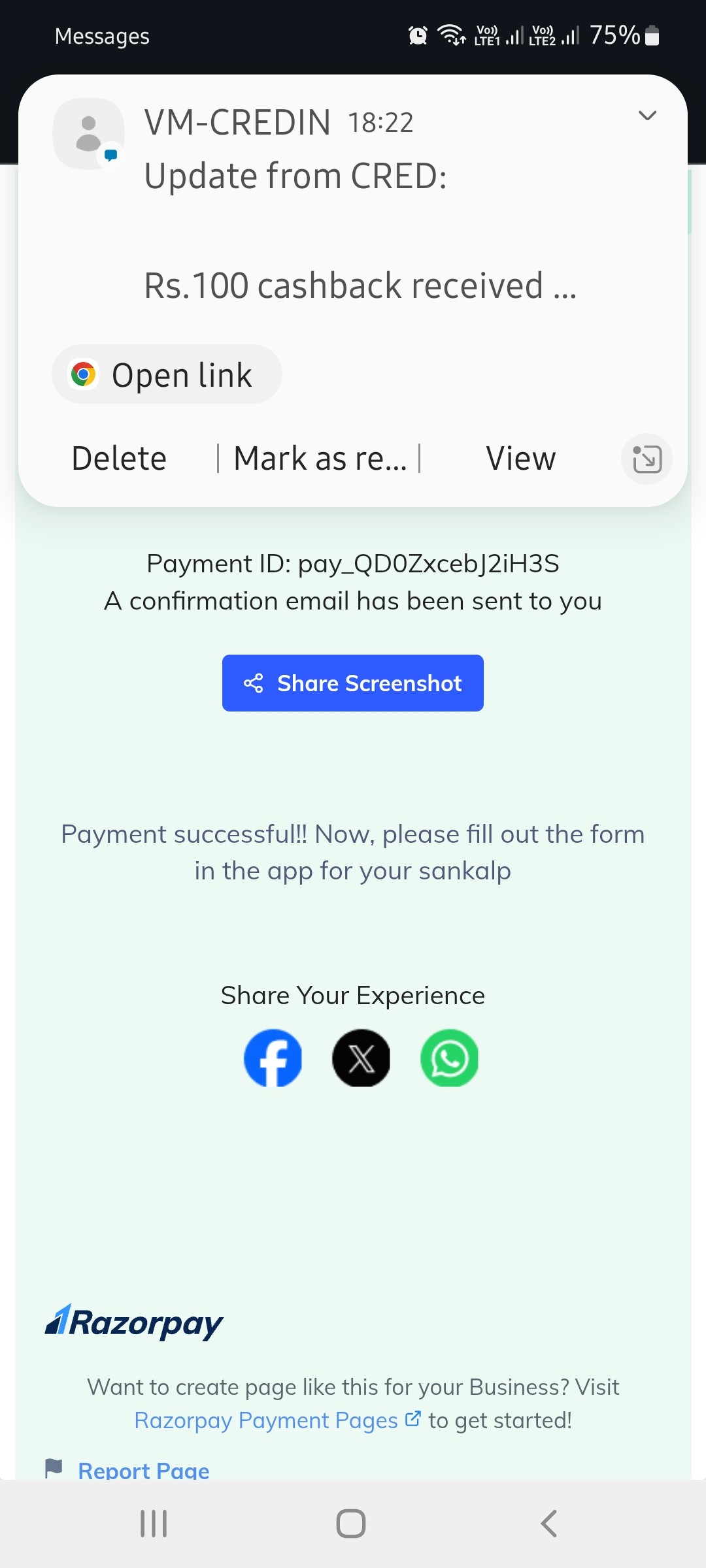Tap the Report Page link
The height and width of the screenshot is (1568, 706).
point(144,1470)
